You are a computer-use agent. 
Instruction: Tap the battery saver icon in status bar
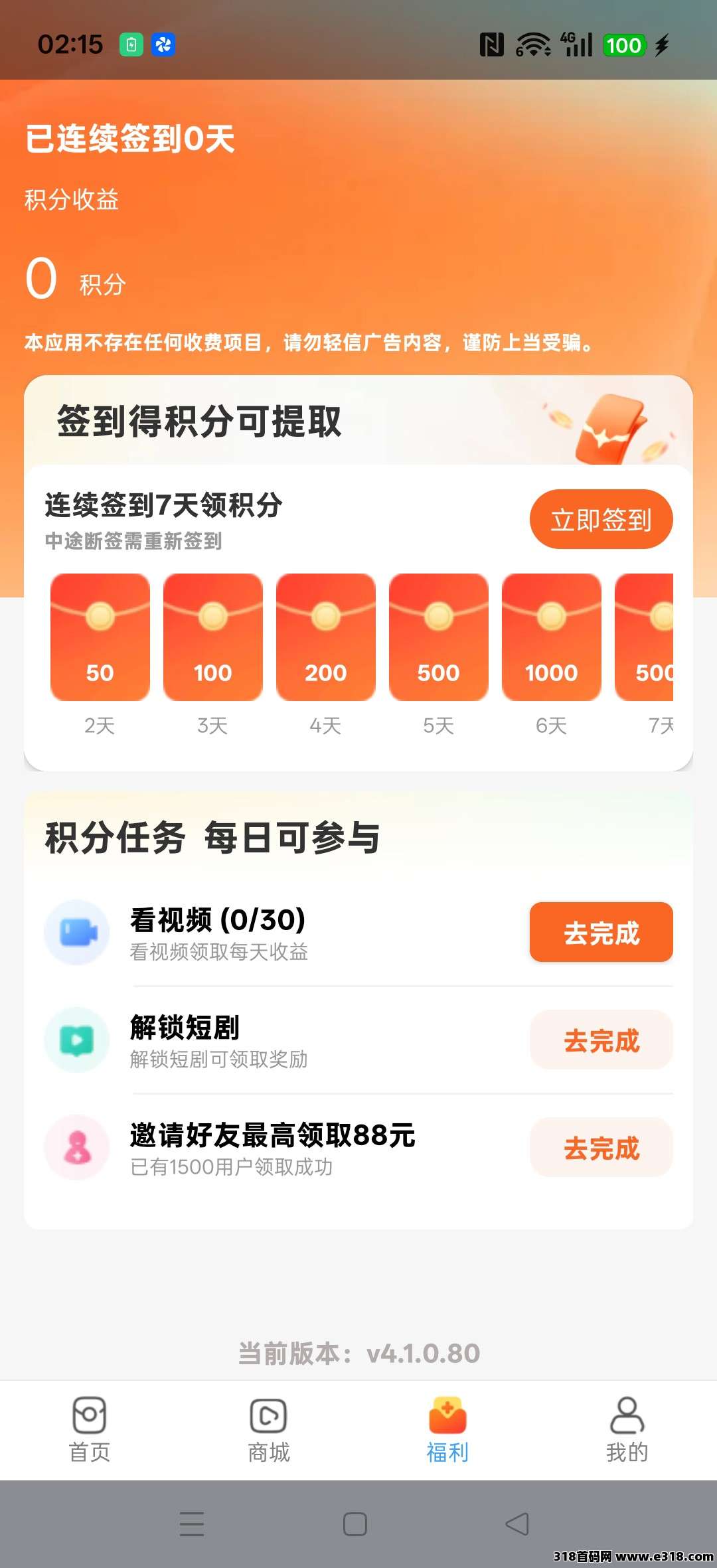(131, 44)
